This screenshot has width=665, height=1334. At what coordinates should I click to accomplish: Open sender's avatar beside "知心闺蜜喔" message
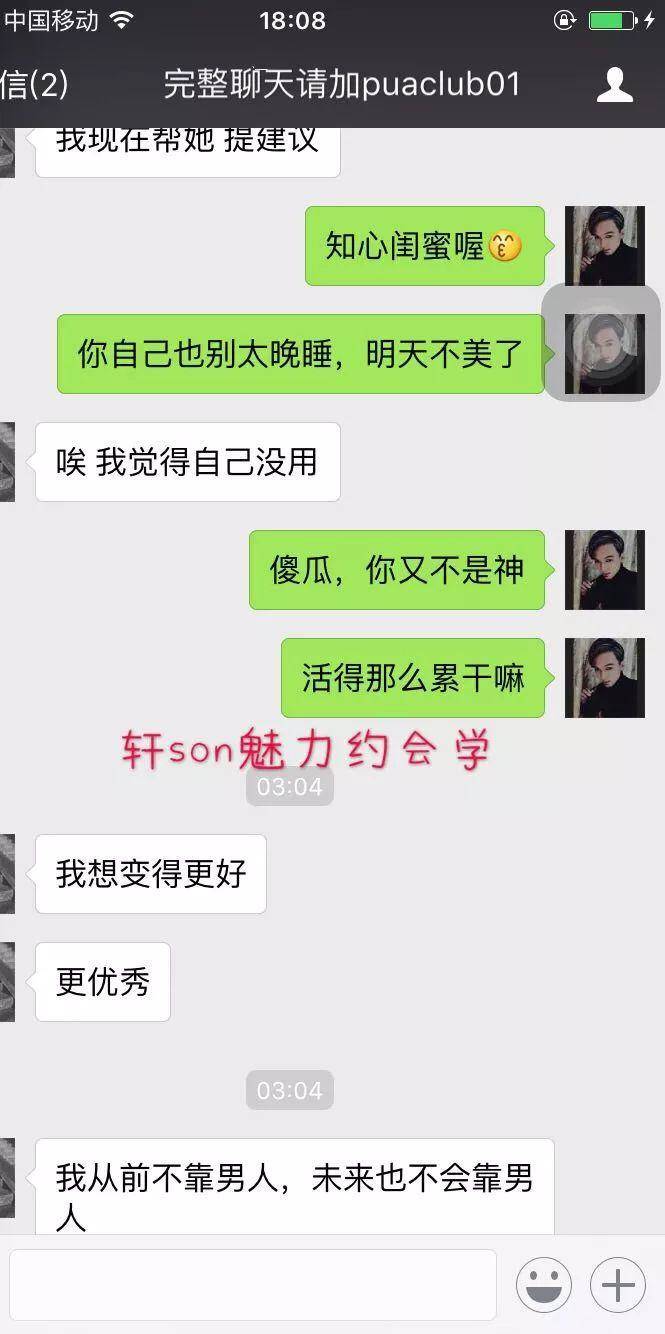(x=604, y=246)
